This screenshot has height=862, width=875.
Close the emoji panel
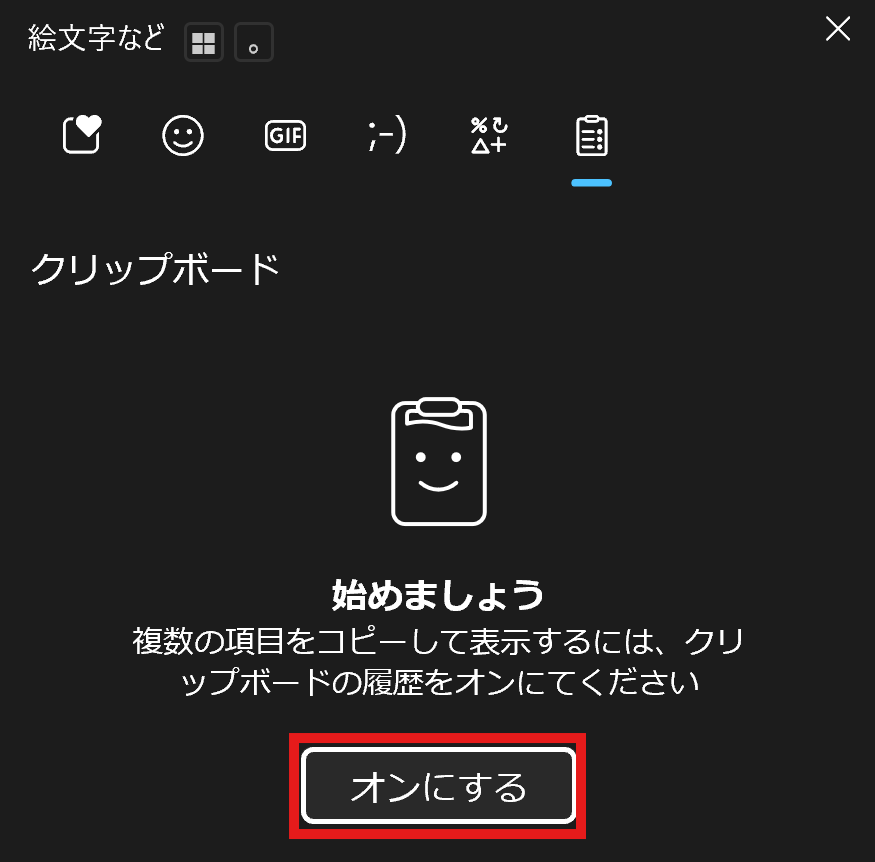tap(837, 29)
